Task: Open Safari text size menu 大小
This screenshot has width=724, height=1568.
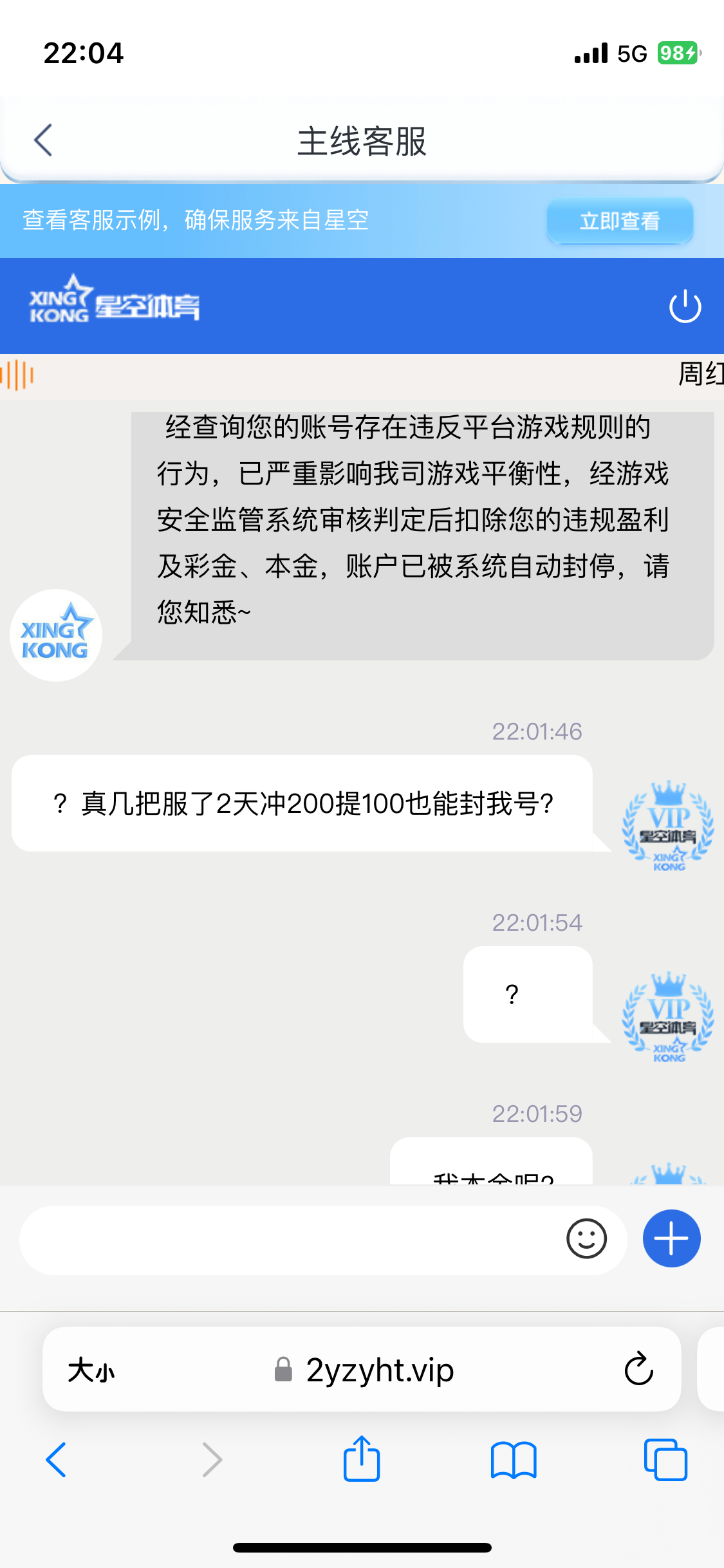Action: 91,1370
